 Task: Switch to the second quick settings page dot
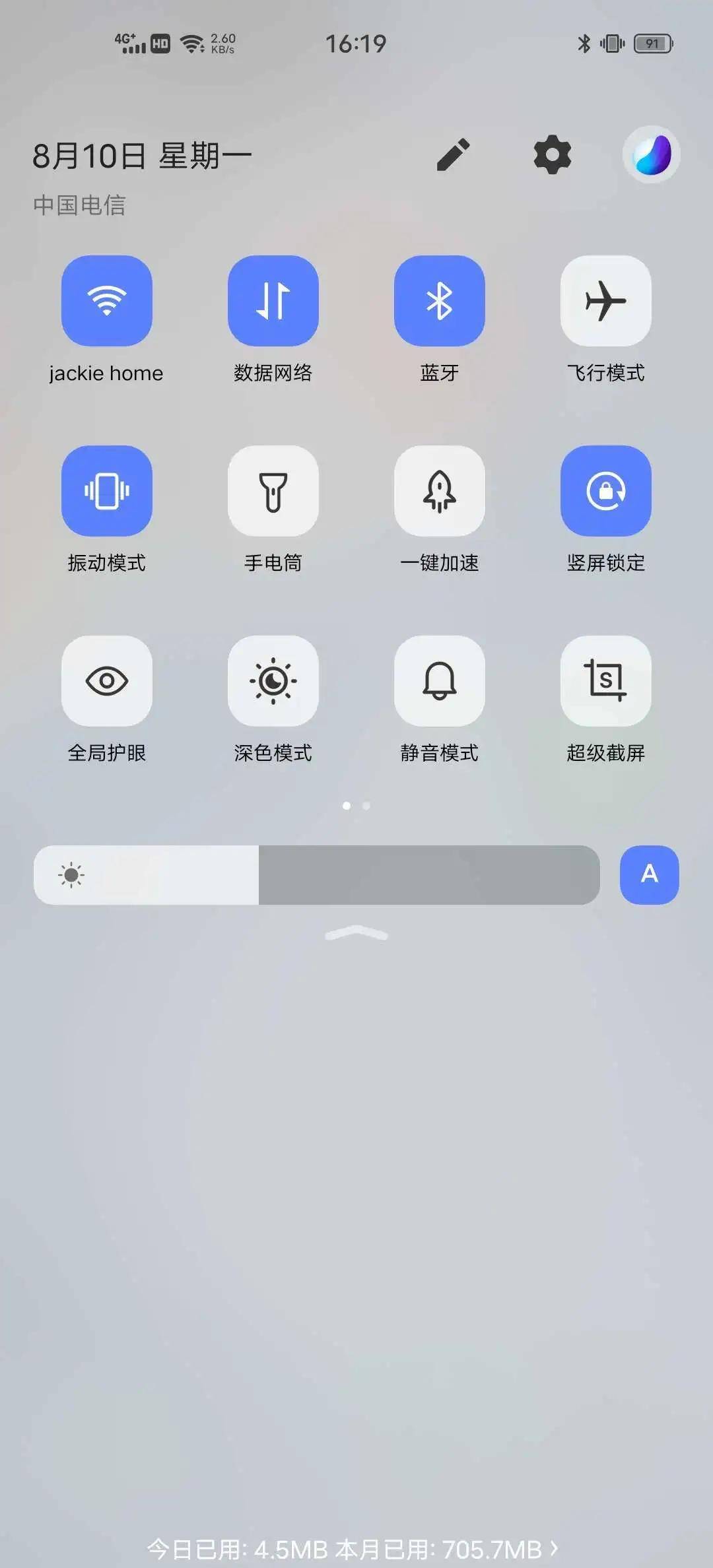point(367,804)
